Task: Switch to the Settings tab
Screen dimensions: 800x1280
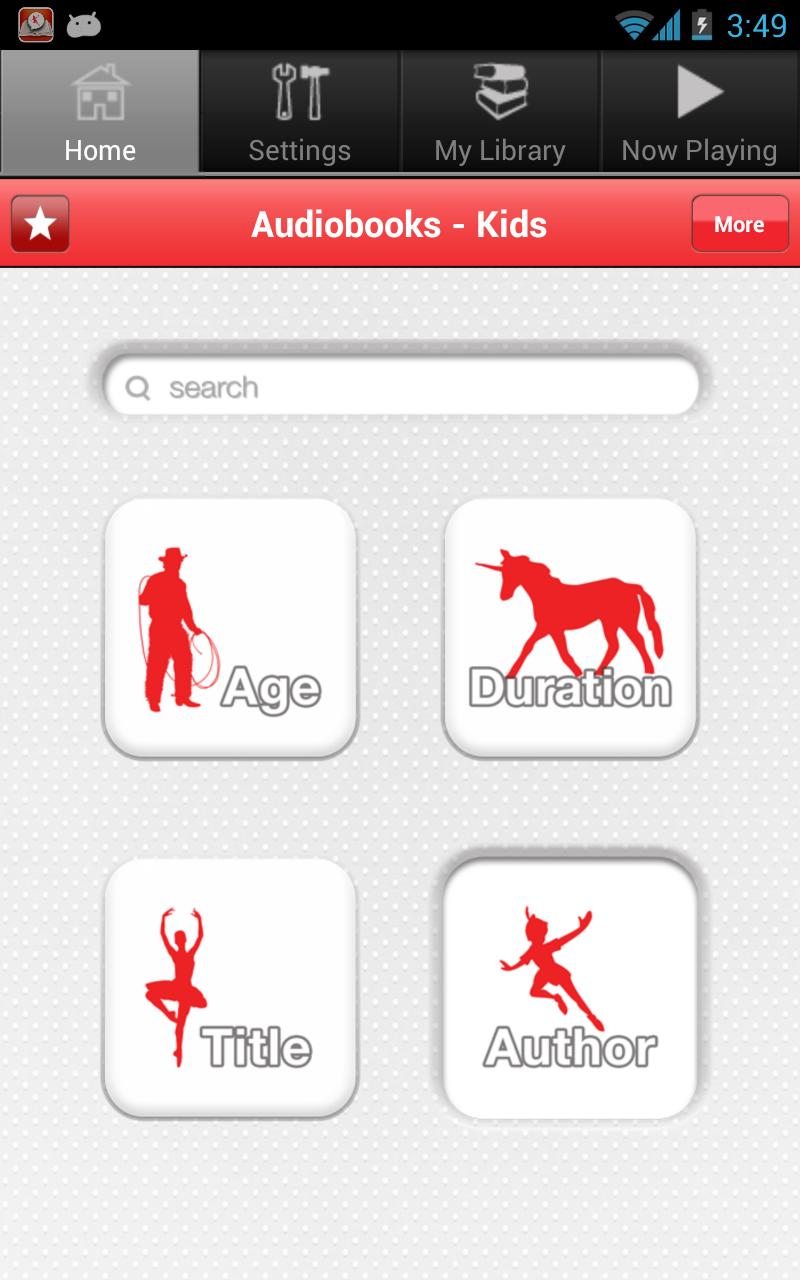Action: click(x=300, y=112)
